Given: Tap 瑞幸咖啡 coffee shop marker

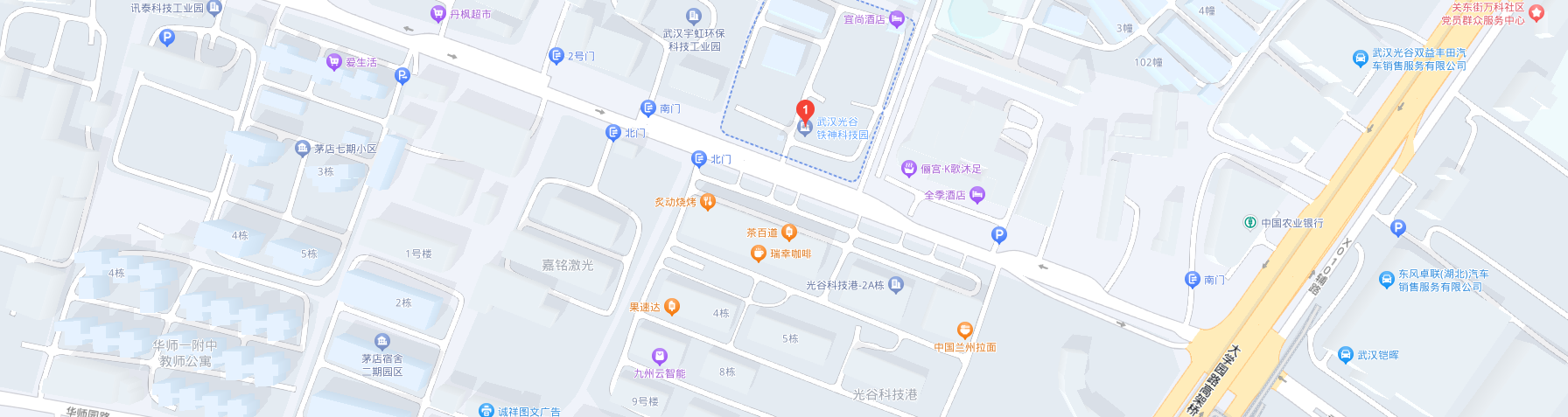Looking at the screenshot, I should [x=759, y=254].
